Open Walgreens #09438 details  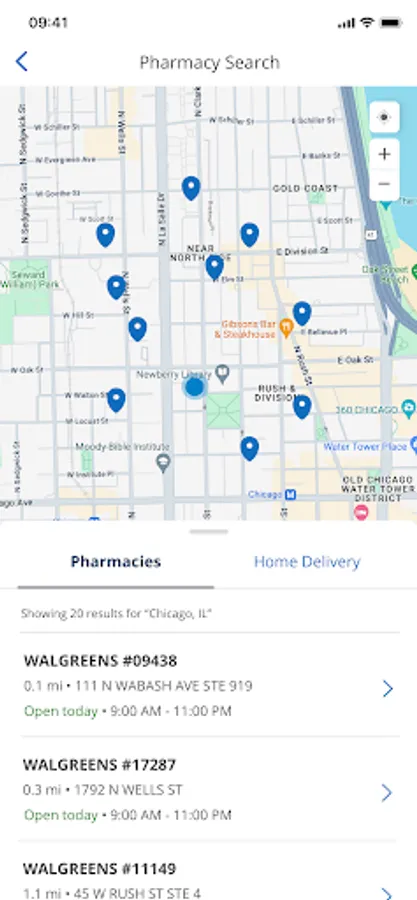[209, 685]
